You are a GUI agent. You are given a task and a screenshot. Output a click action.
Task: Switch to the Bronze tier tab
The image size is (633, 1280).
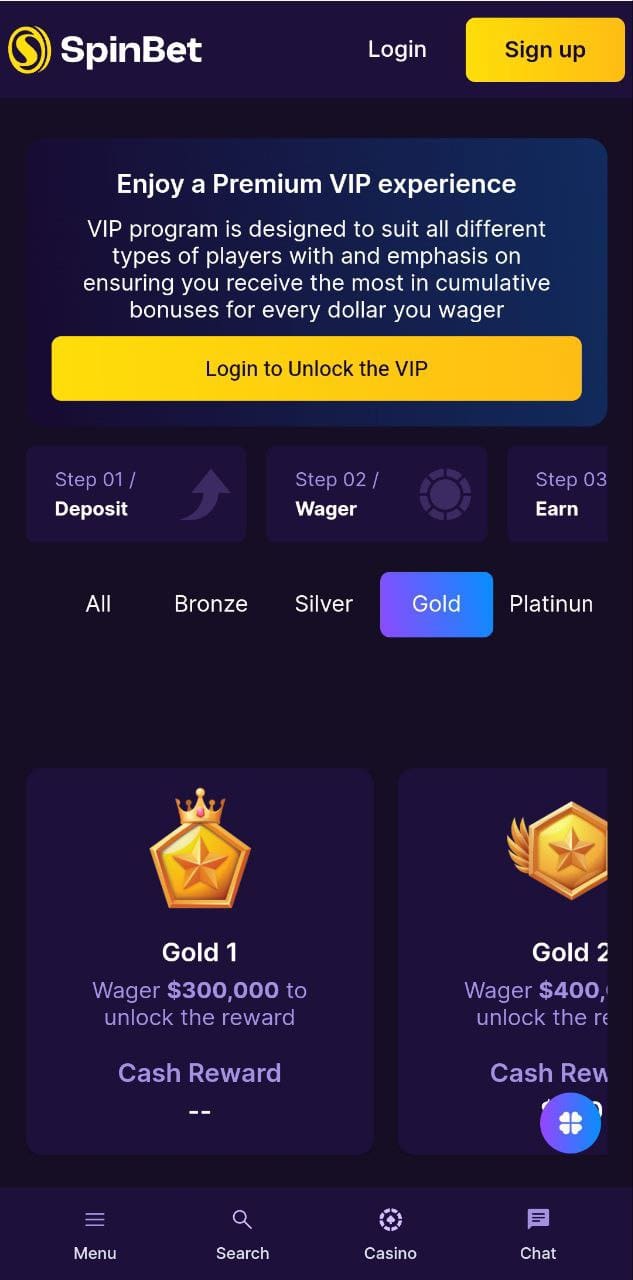tap(211, 604)
